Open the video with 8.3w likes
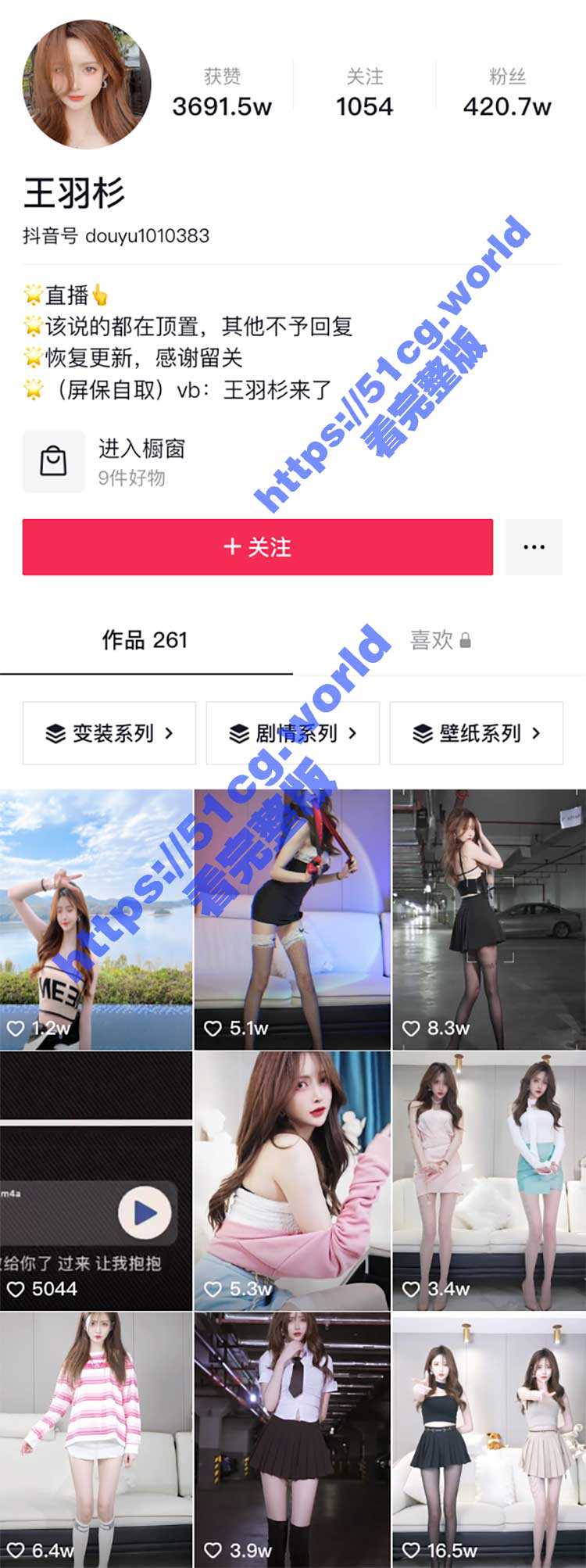The image size is (586, 1568). pos(488,918)
